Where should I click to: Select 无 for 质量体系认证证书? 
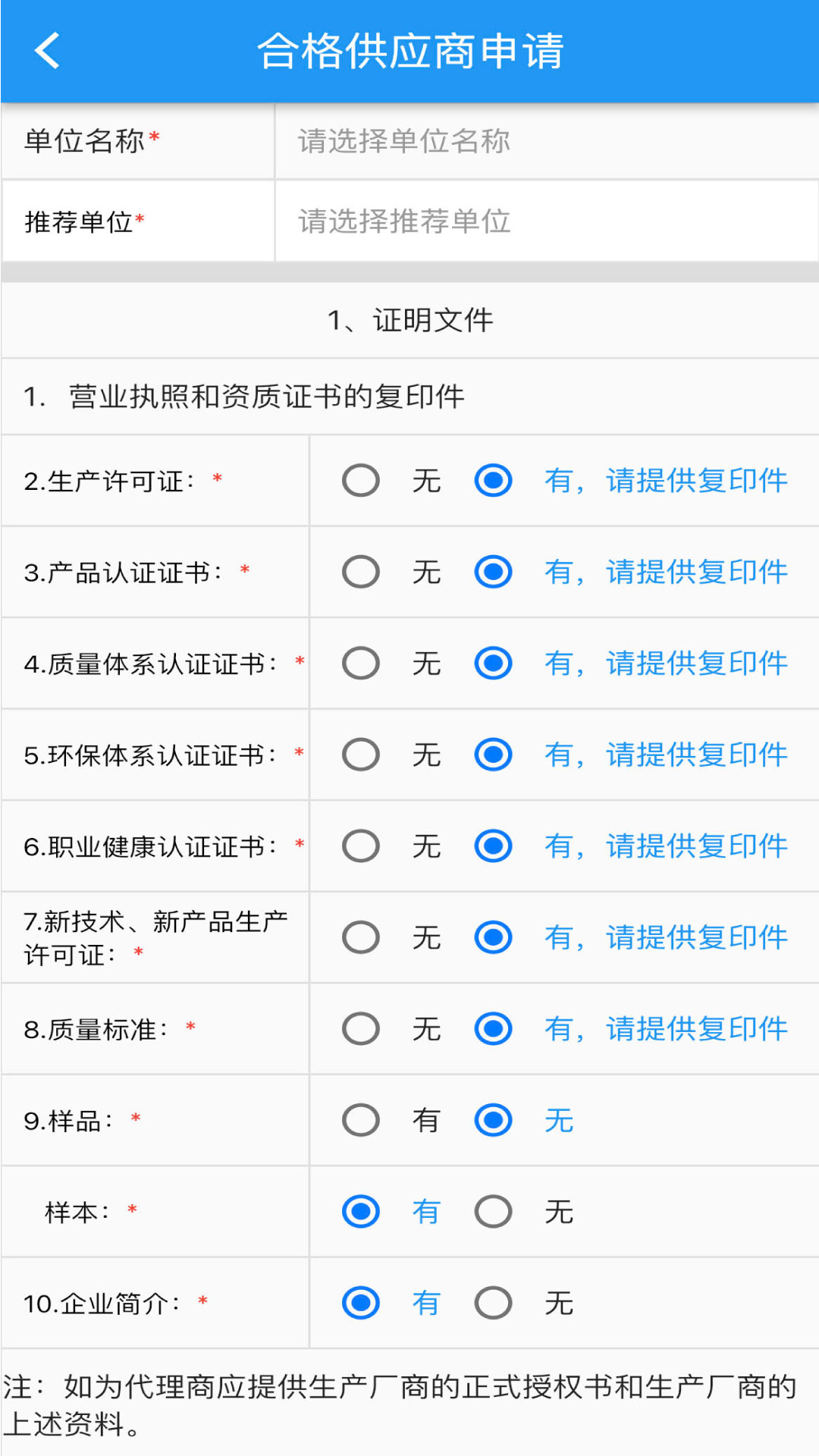point(360,663)
